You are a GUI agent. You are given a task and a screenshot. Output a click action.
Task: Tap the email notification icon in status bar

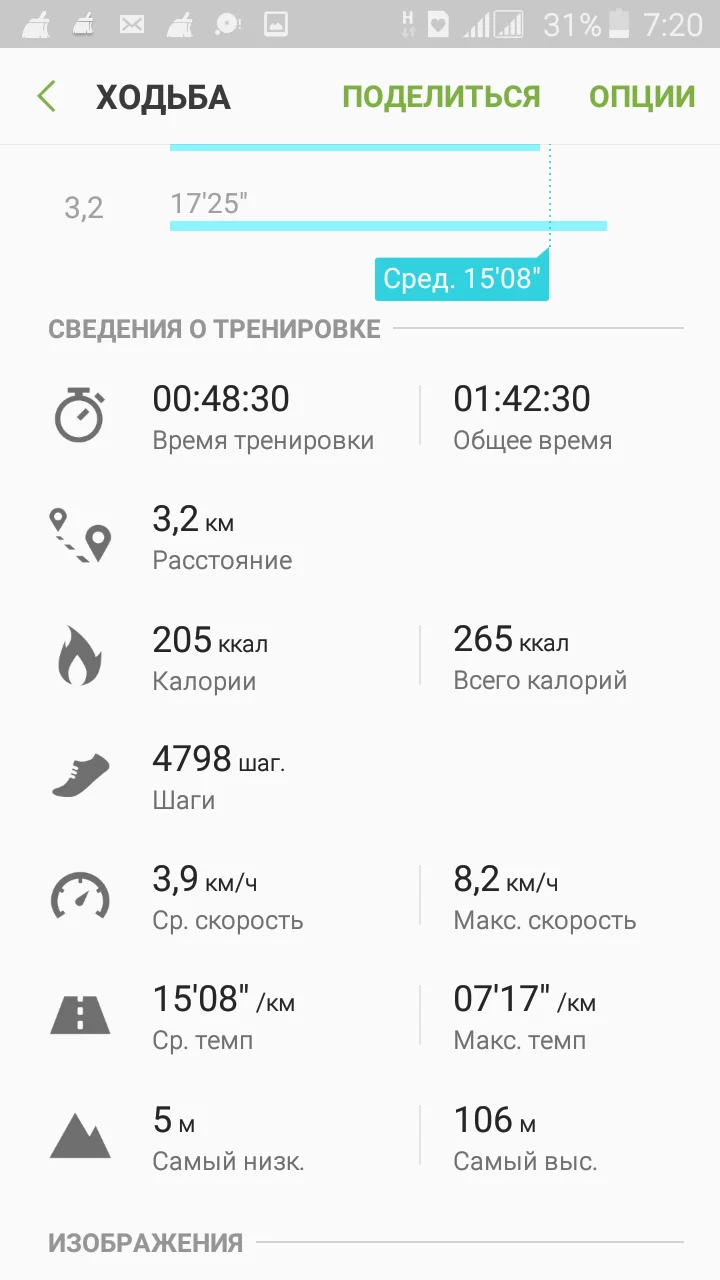(131, 22)
